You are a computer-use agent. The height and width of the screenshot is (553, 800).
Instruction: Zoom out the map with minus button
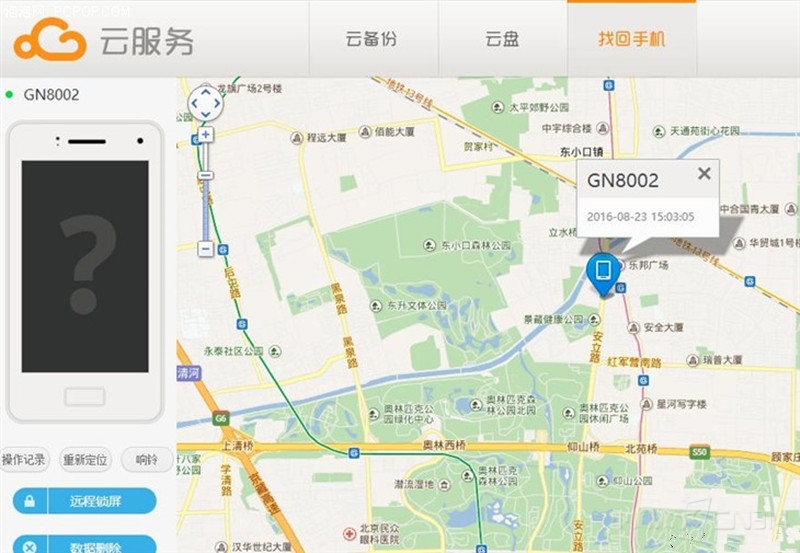(205, 248)
